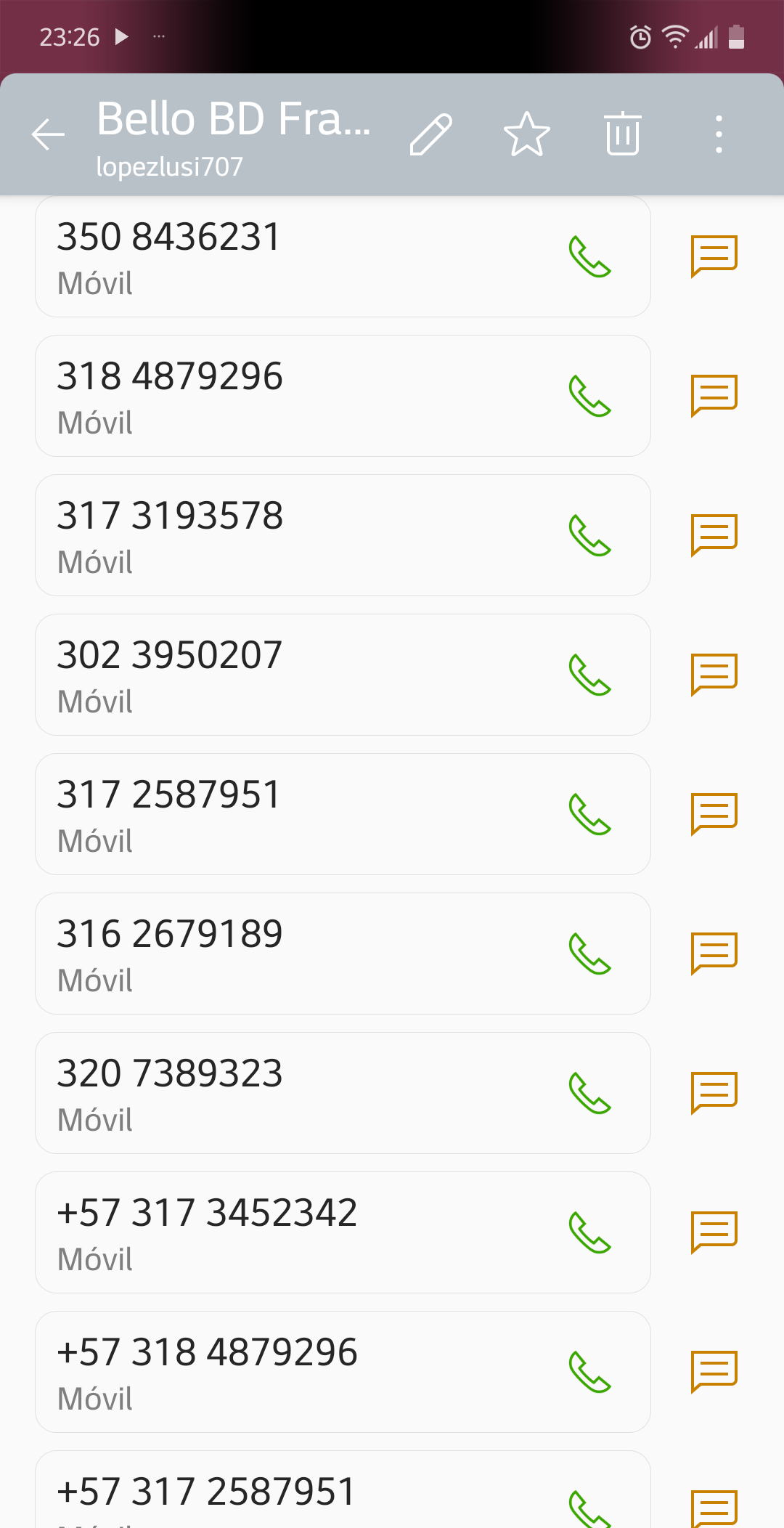Send a message to 302 3950207
784x1528 pixels.
(714, 675)
